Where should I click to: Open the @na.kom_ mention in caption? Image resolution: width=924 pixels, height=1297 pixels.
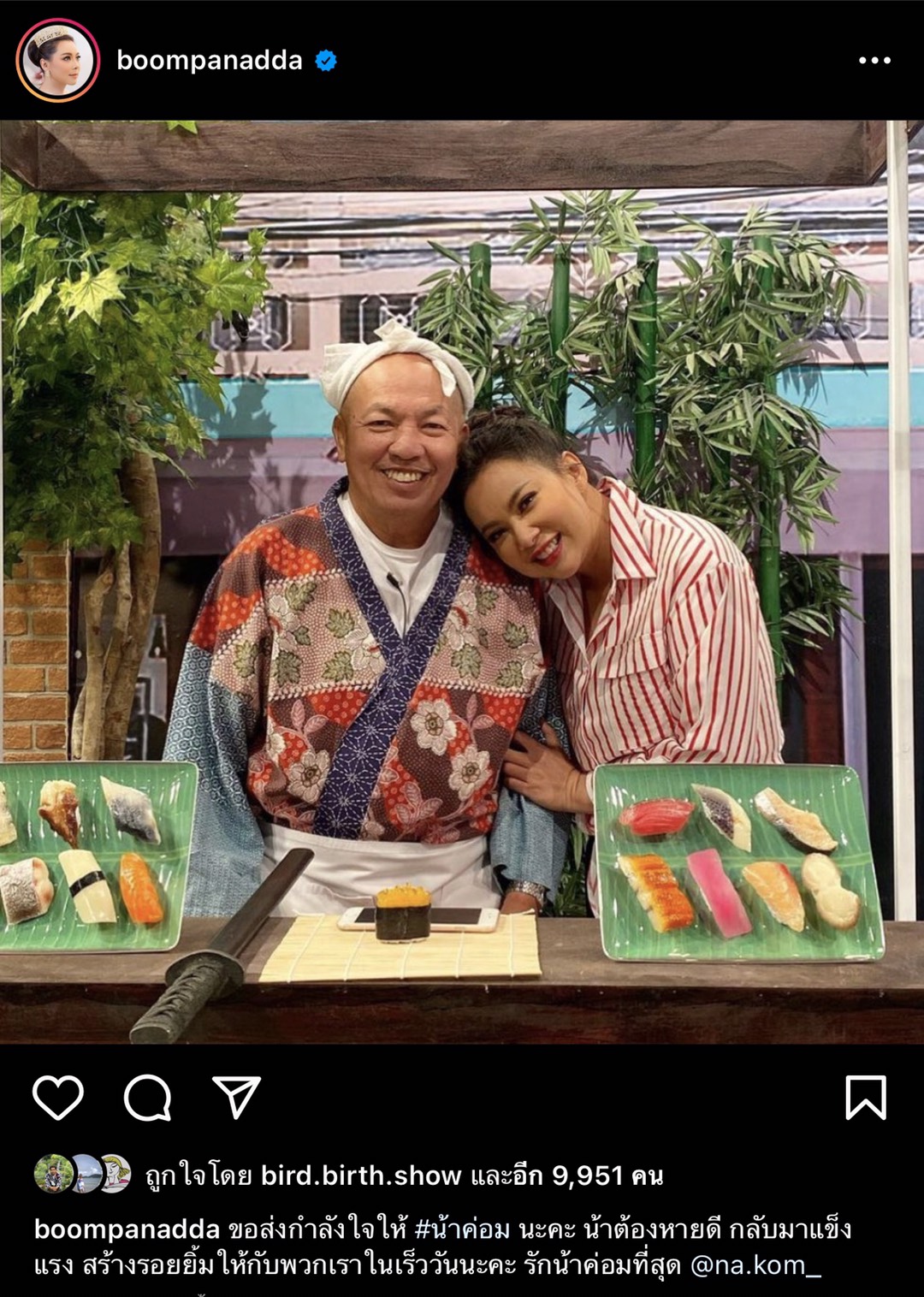click(x=755, y=1265)
